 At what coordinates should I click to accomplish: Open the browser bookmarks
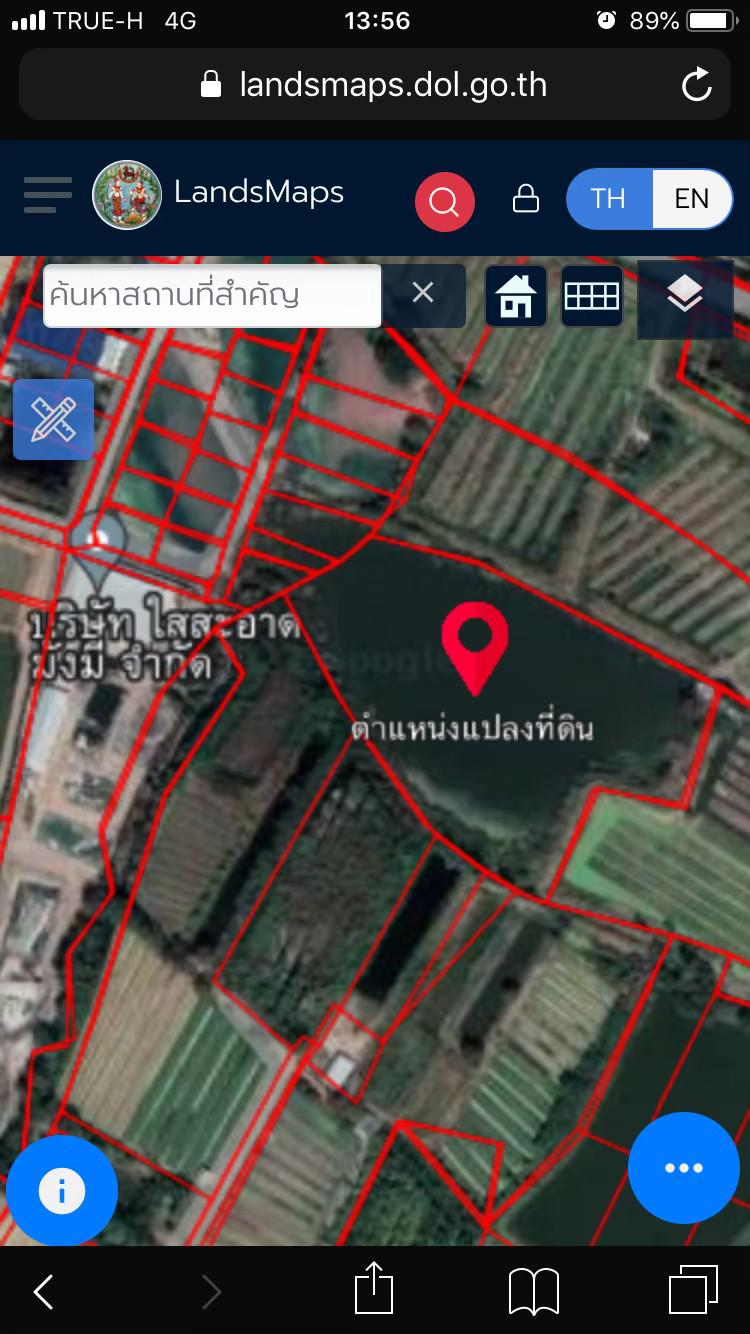click(x=534, y=1292)
